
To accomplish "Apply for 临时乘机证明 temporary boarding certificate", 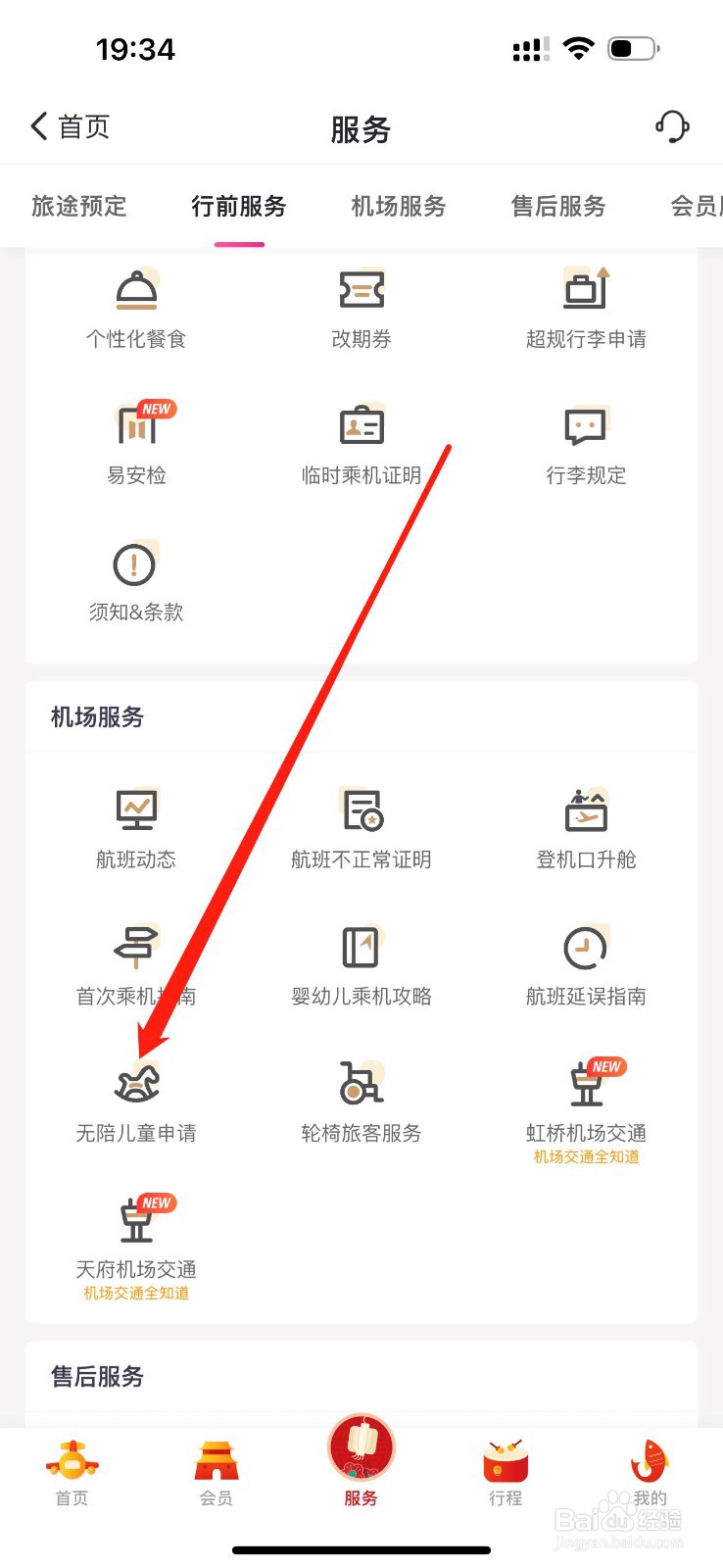I will tap(361, 441).
